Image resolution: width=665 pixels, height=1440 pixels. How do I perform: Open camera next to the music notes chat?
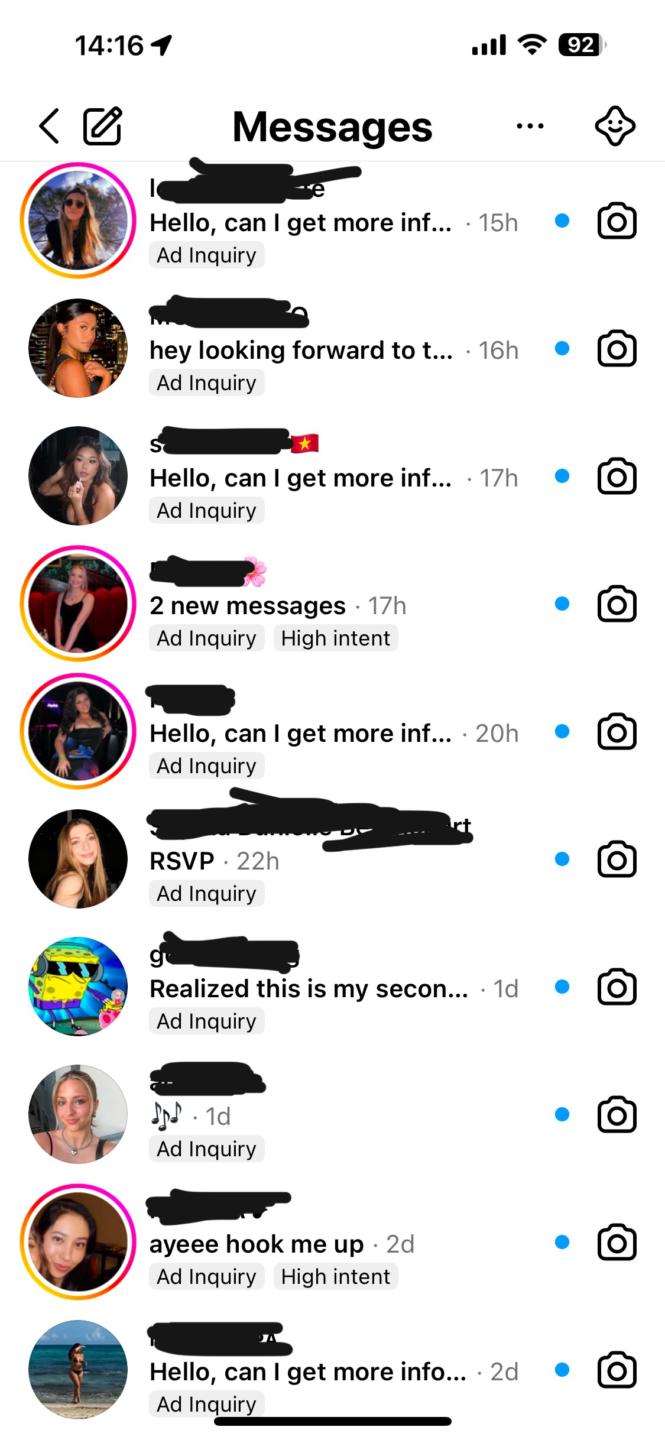pos(617,1114)
